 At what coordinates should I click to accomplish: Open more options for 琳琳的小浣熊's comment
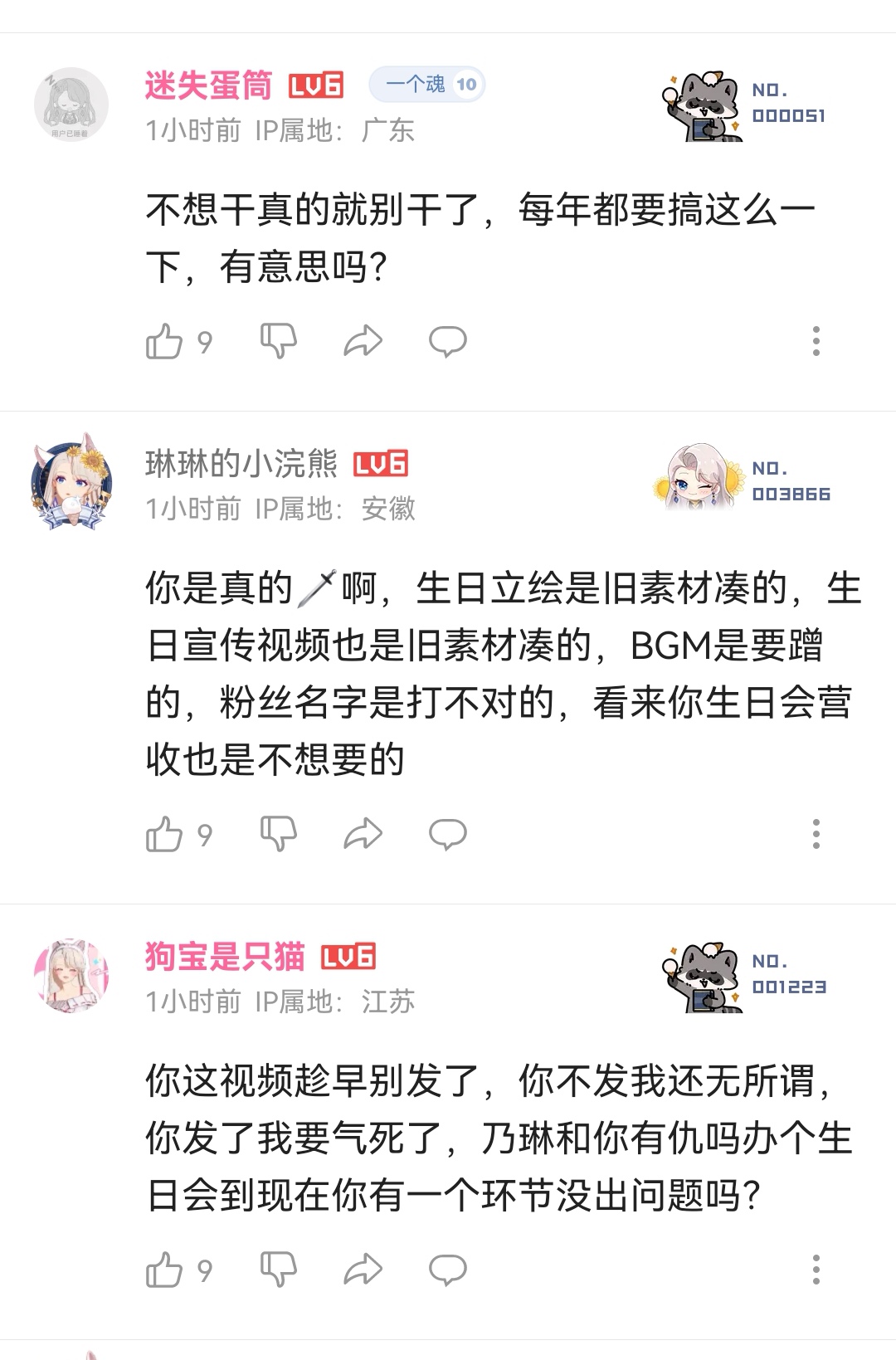coord(816,834)
